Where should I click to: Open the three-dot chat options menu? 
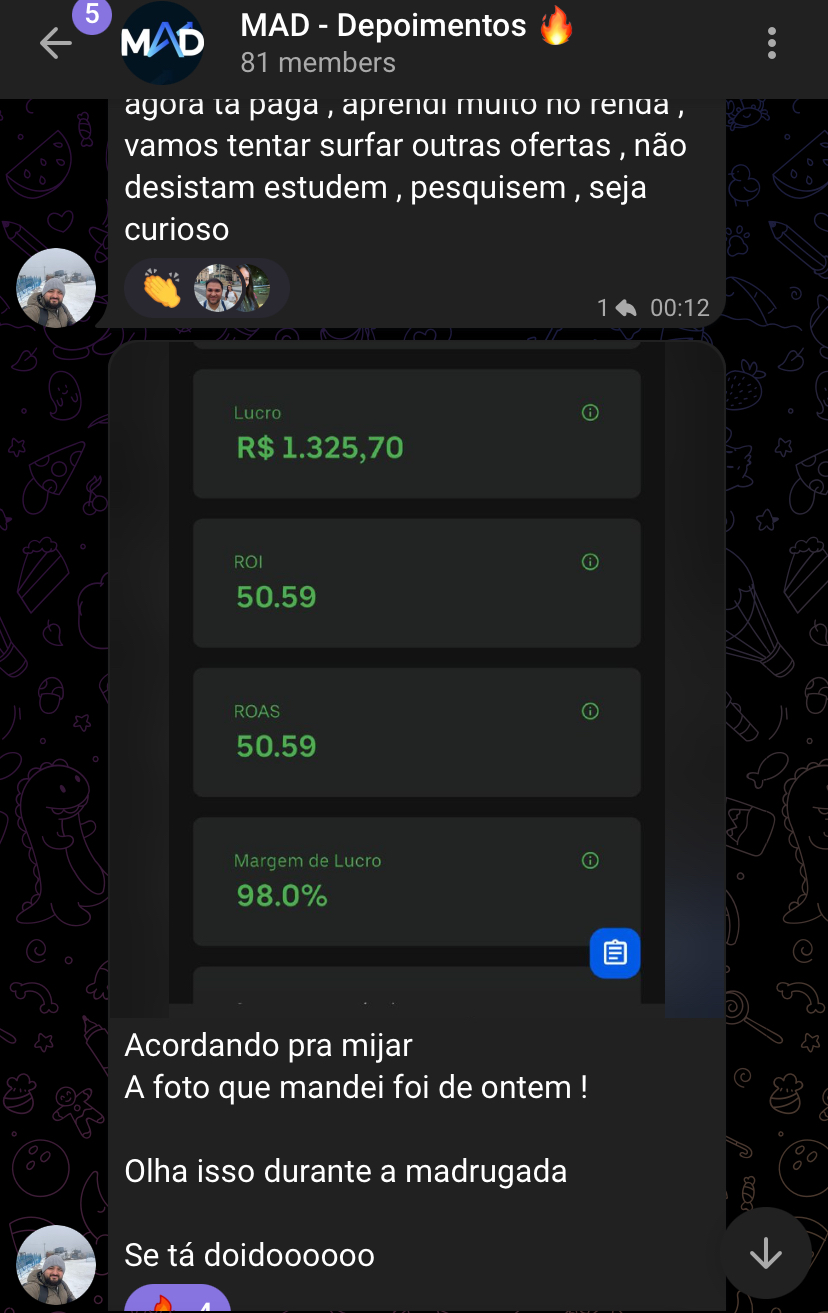coord(771,42)
